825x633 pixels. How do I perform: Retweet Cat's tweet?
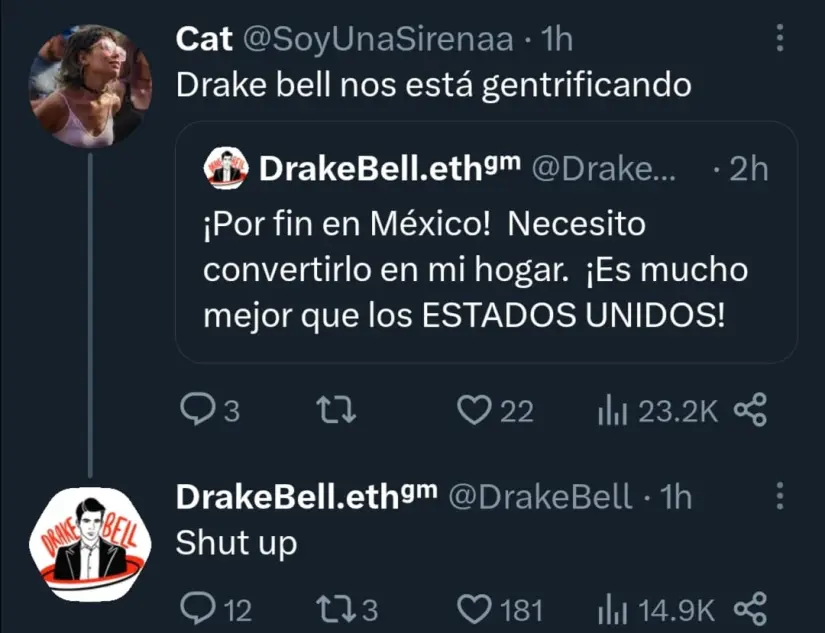329,409
